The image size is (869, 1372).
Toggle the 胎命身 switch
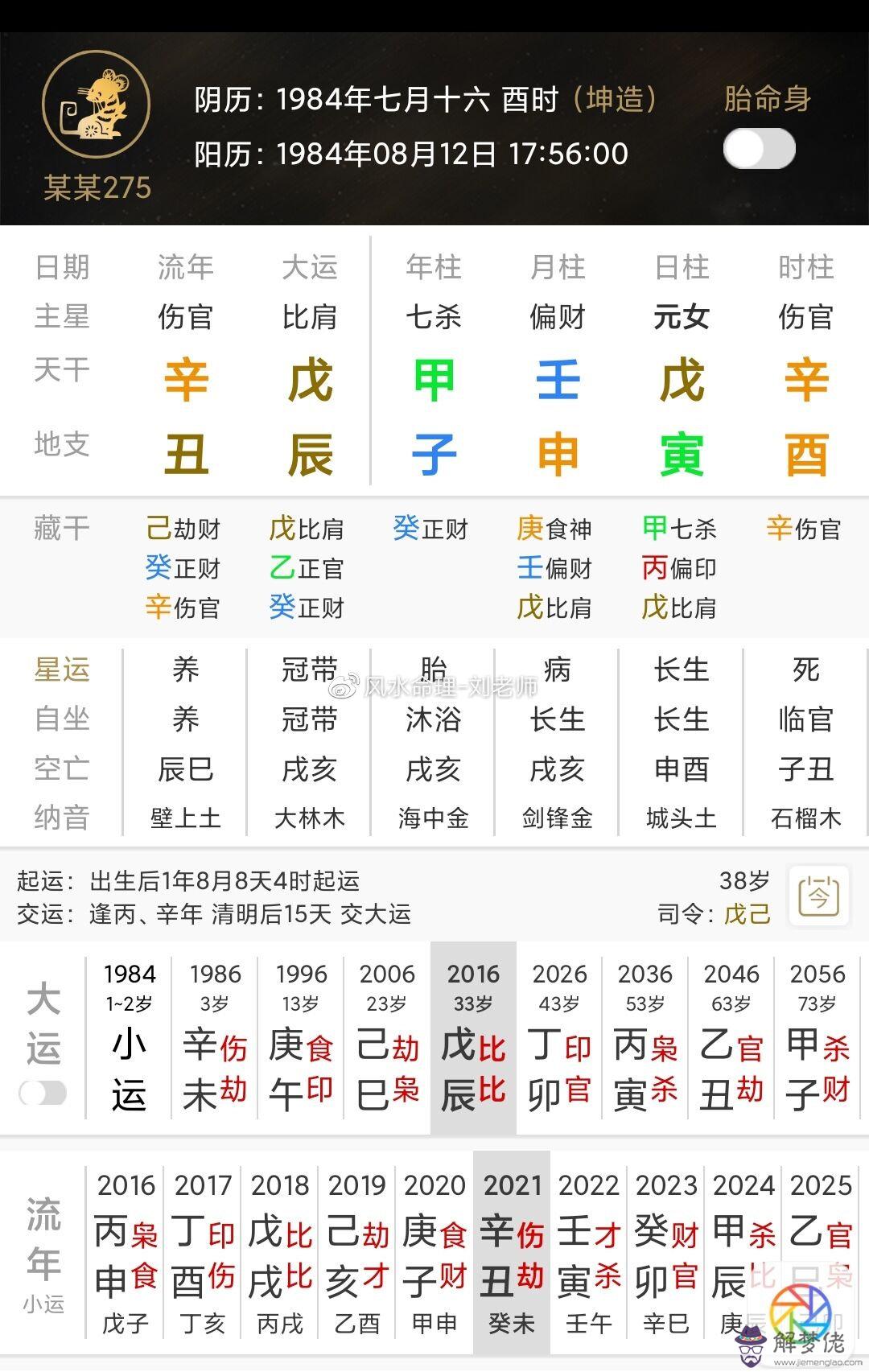(x=759, y=150)
